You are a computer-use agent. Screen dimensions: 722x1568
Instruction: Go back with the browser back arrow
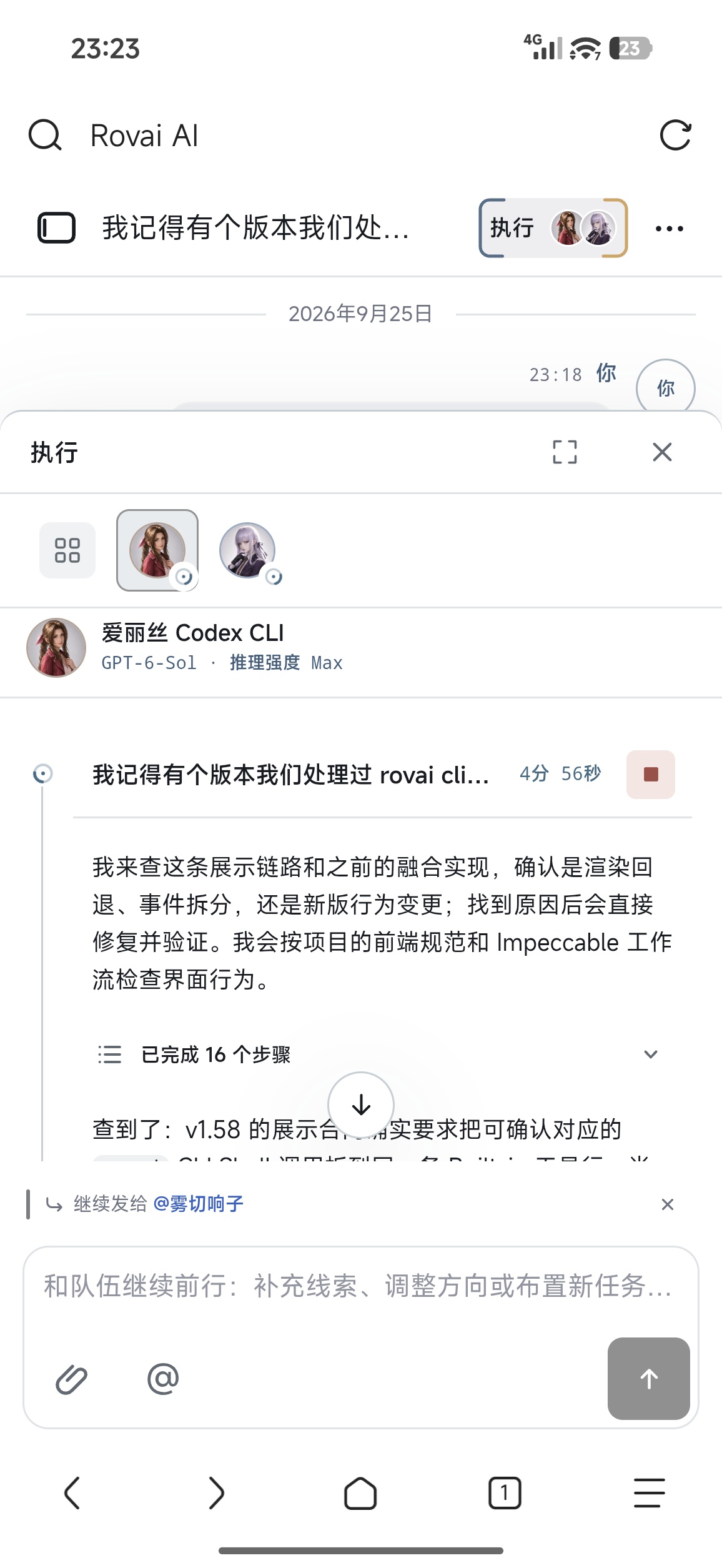[x=73, y=1493]
